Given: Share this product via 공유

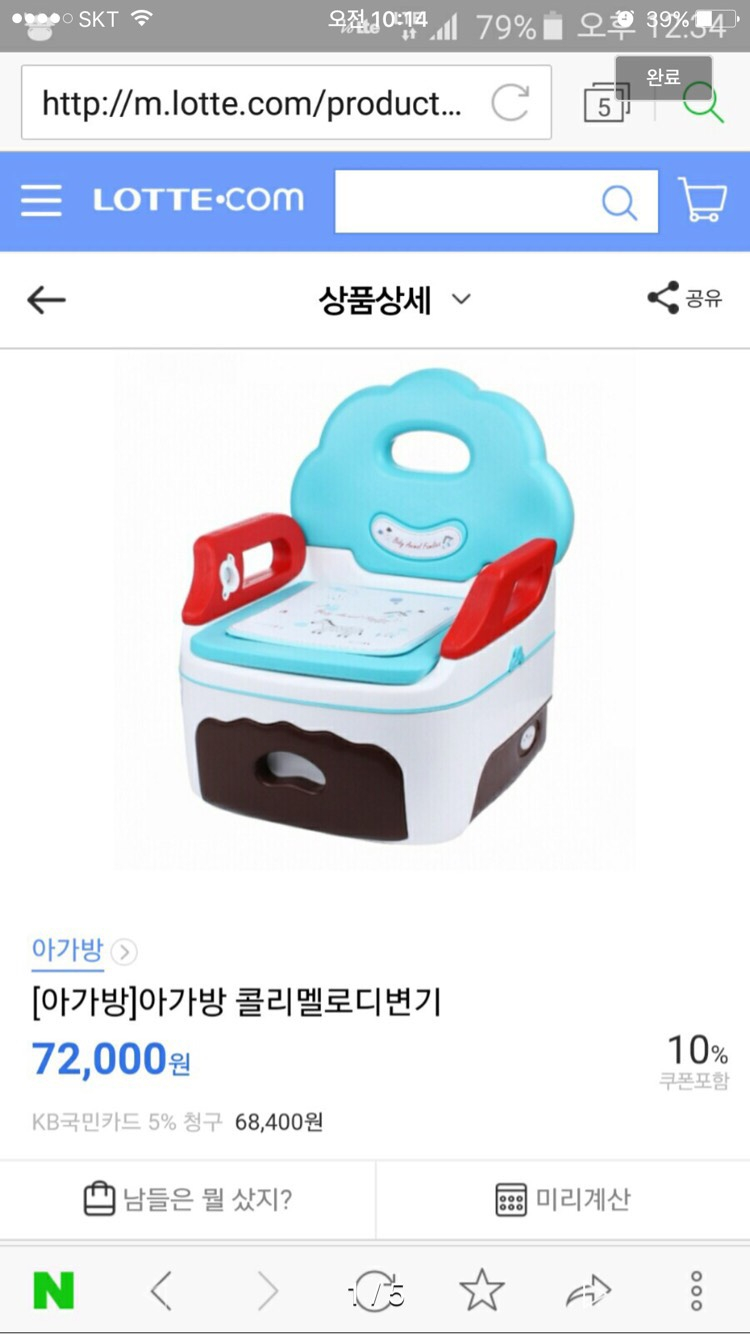Looking at the screenshot, I should tap(685, 298).
